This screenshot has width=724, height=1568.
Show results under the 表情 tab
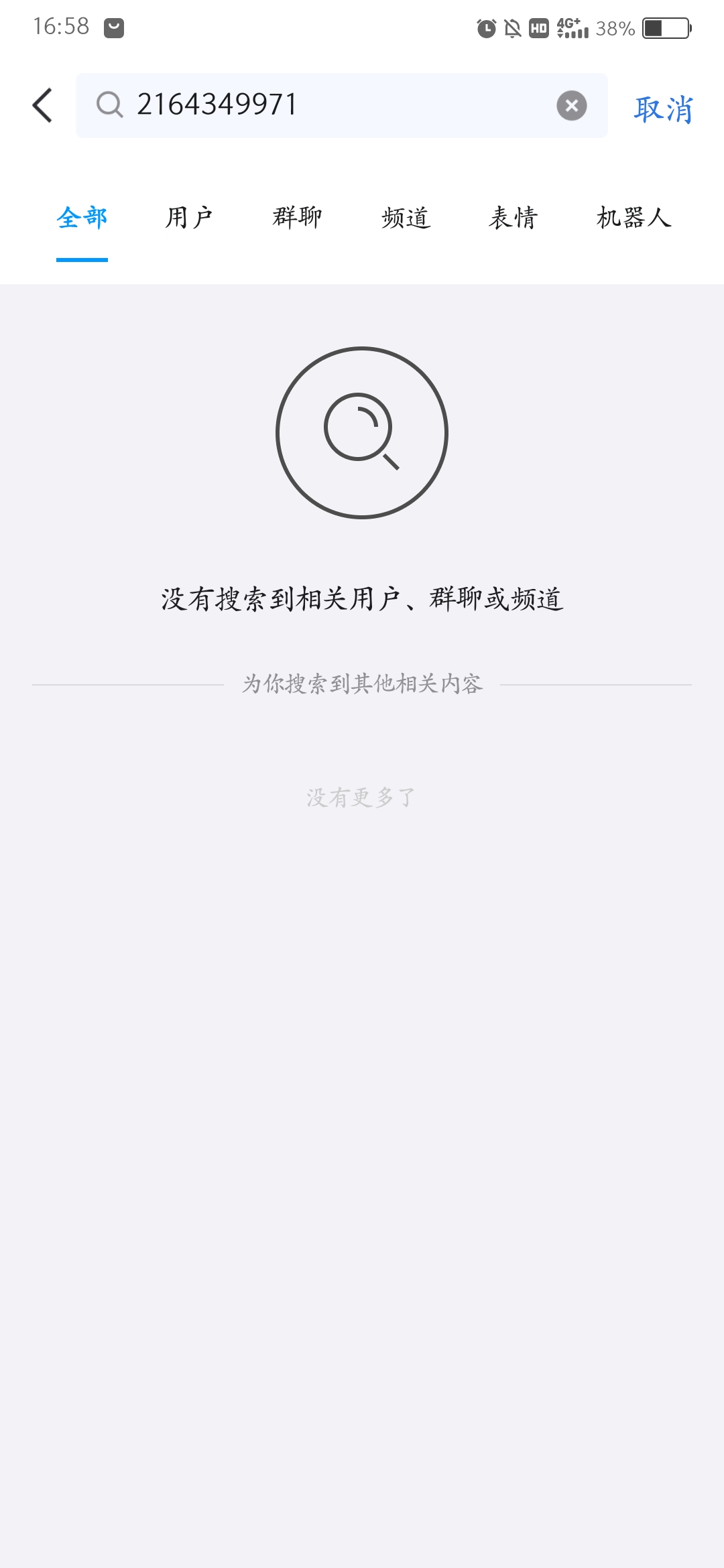pyautogui.click(x=514, y=218)
